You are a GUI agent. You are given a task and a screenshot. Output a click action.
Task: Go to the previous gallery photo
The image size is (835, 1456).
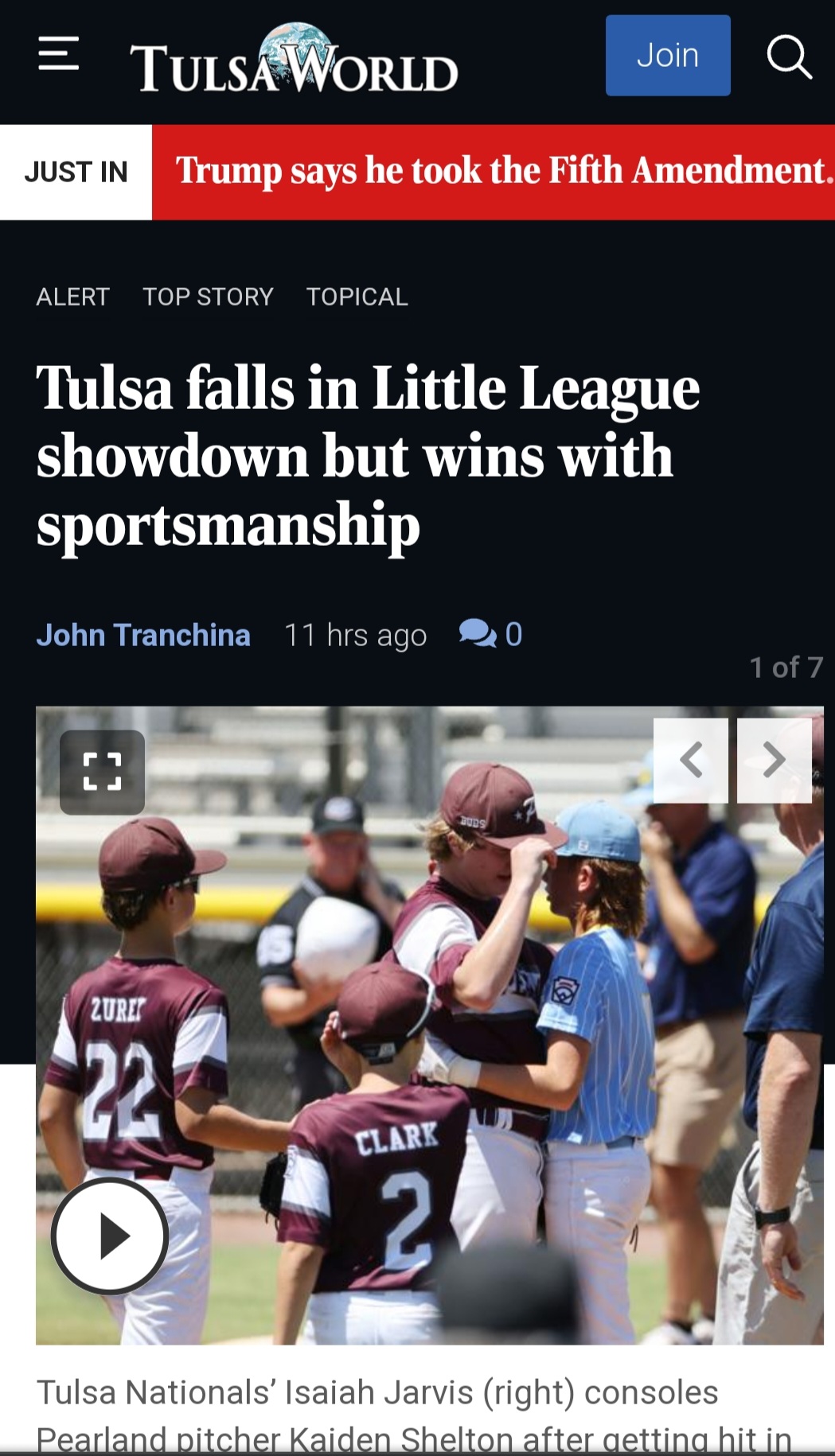[x=690, y=760]
